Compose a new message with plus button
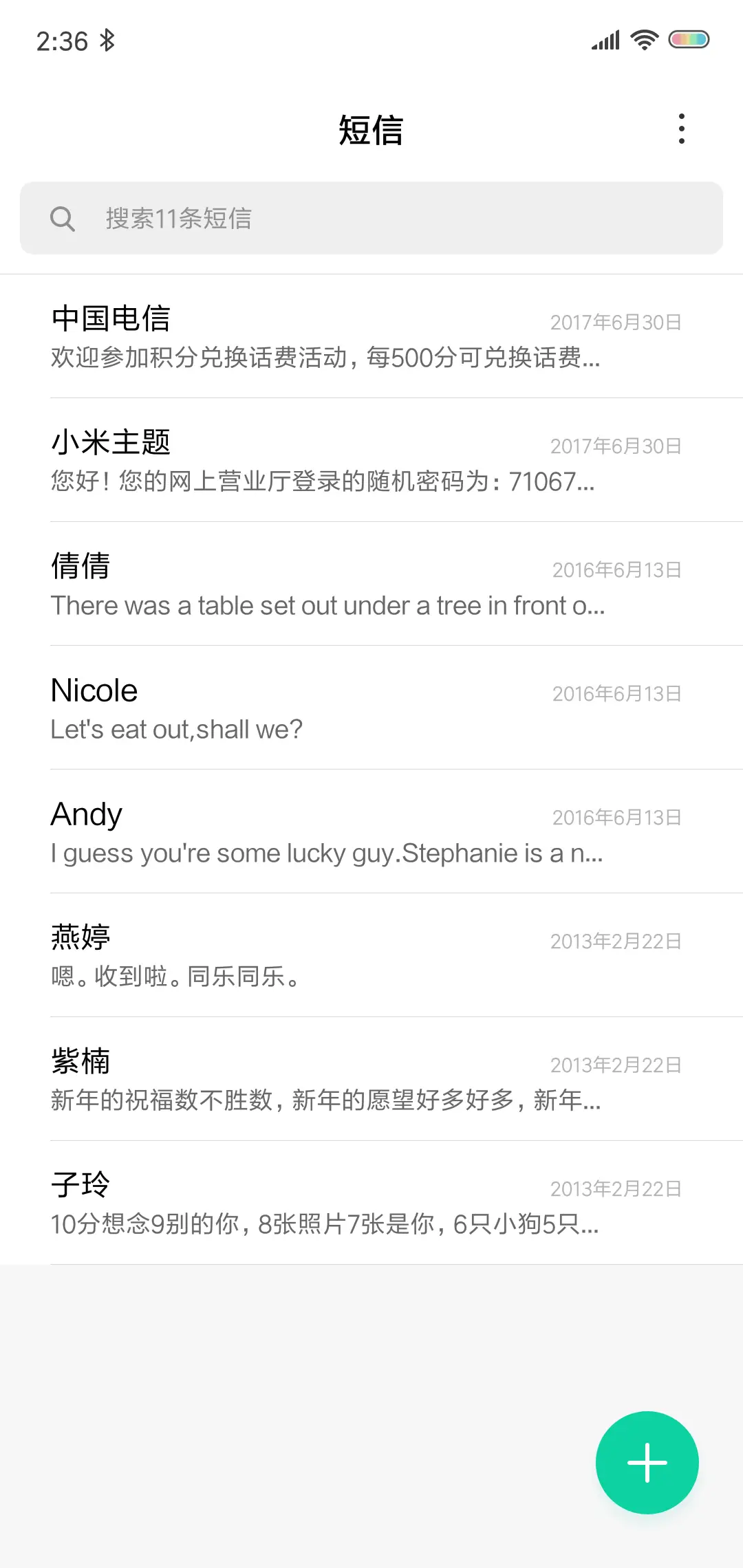Image resolution: width=743 pixels, height=1568 pixels. click(x=647, y=1463)
